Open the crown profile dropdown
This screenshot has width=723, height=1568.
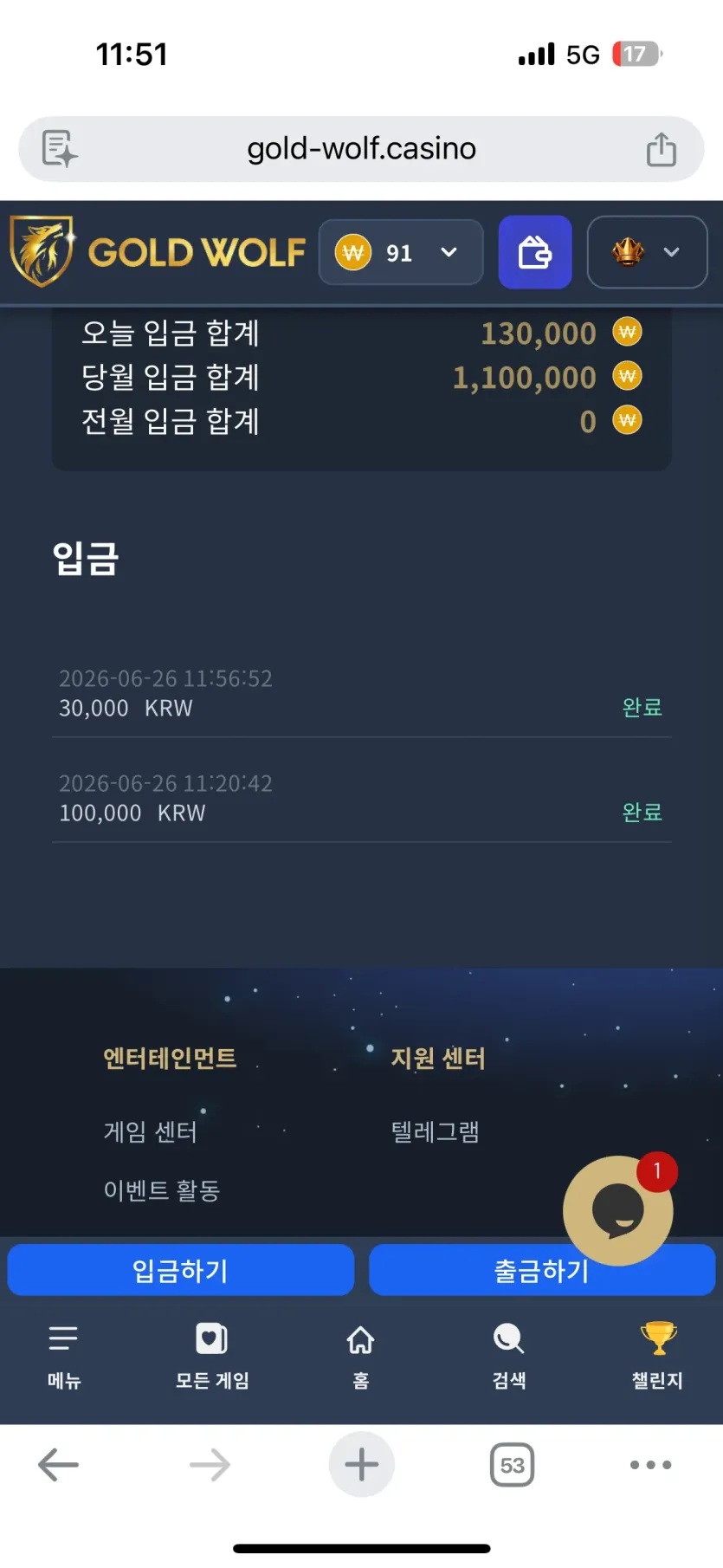tap(647, 252)
